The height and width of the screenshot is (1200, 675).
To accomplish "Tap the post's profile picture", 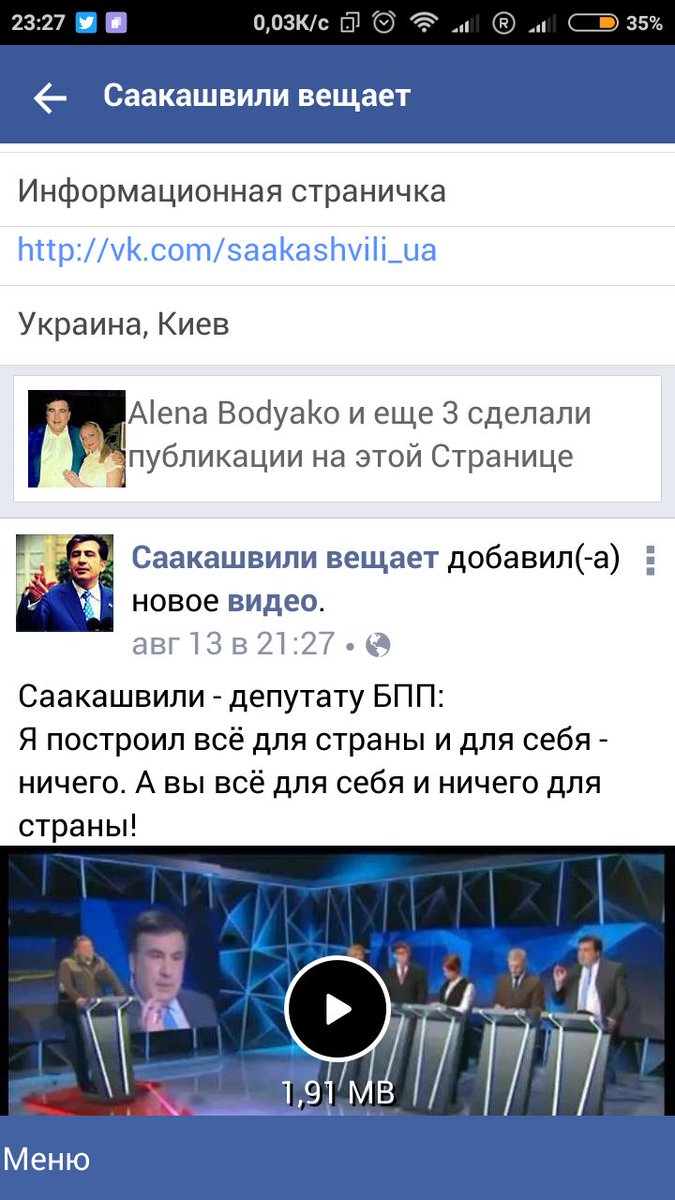I will point(64,582).
